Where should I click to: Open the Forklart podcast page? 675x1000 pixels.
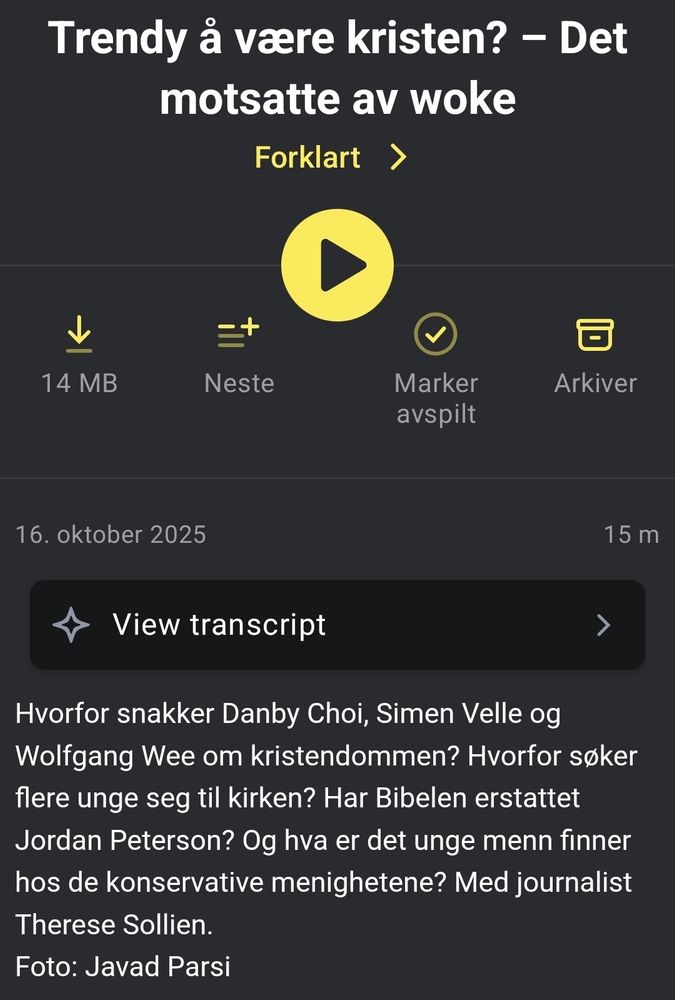[x=330, y=157]
